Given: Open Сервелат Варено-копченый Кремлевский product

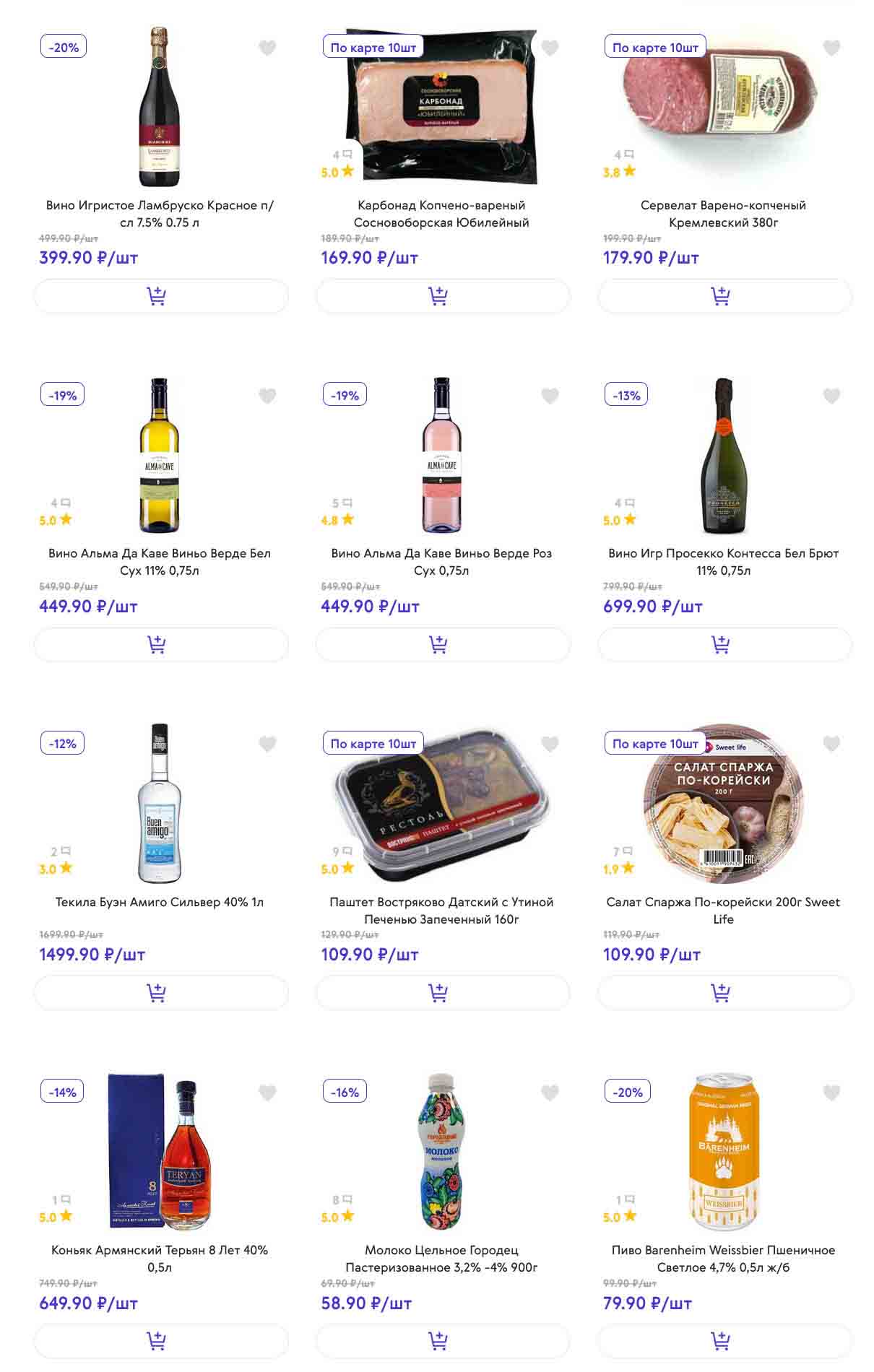Looking at the screenshot, I should [x=723, y=213].
